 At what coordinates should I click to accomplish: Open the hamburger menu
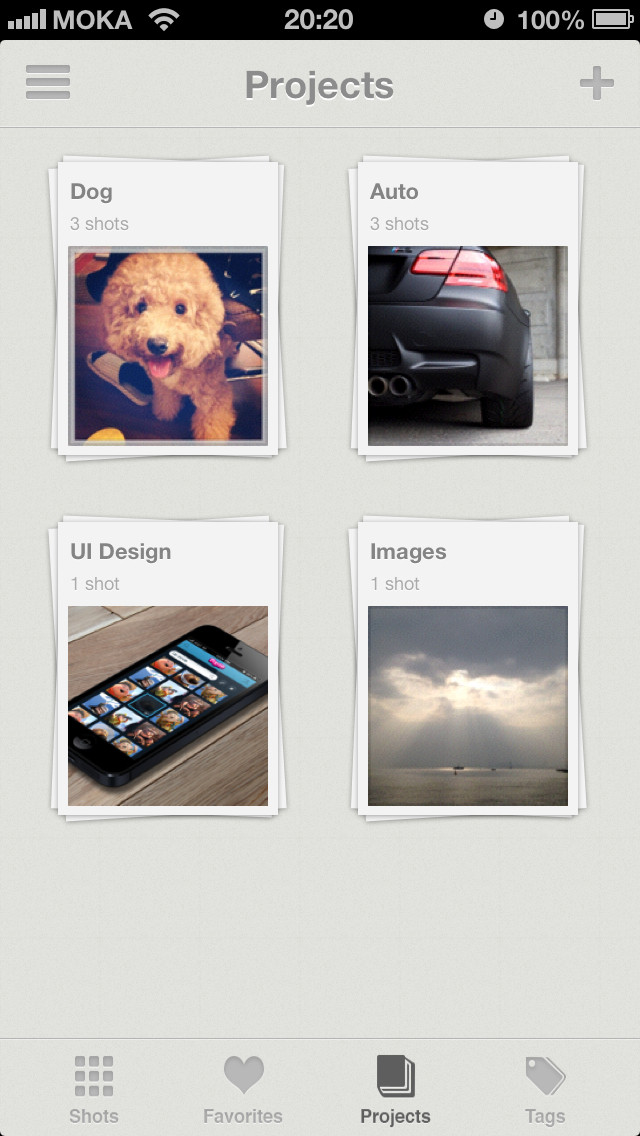[x=48, y=83]
